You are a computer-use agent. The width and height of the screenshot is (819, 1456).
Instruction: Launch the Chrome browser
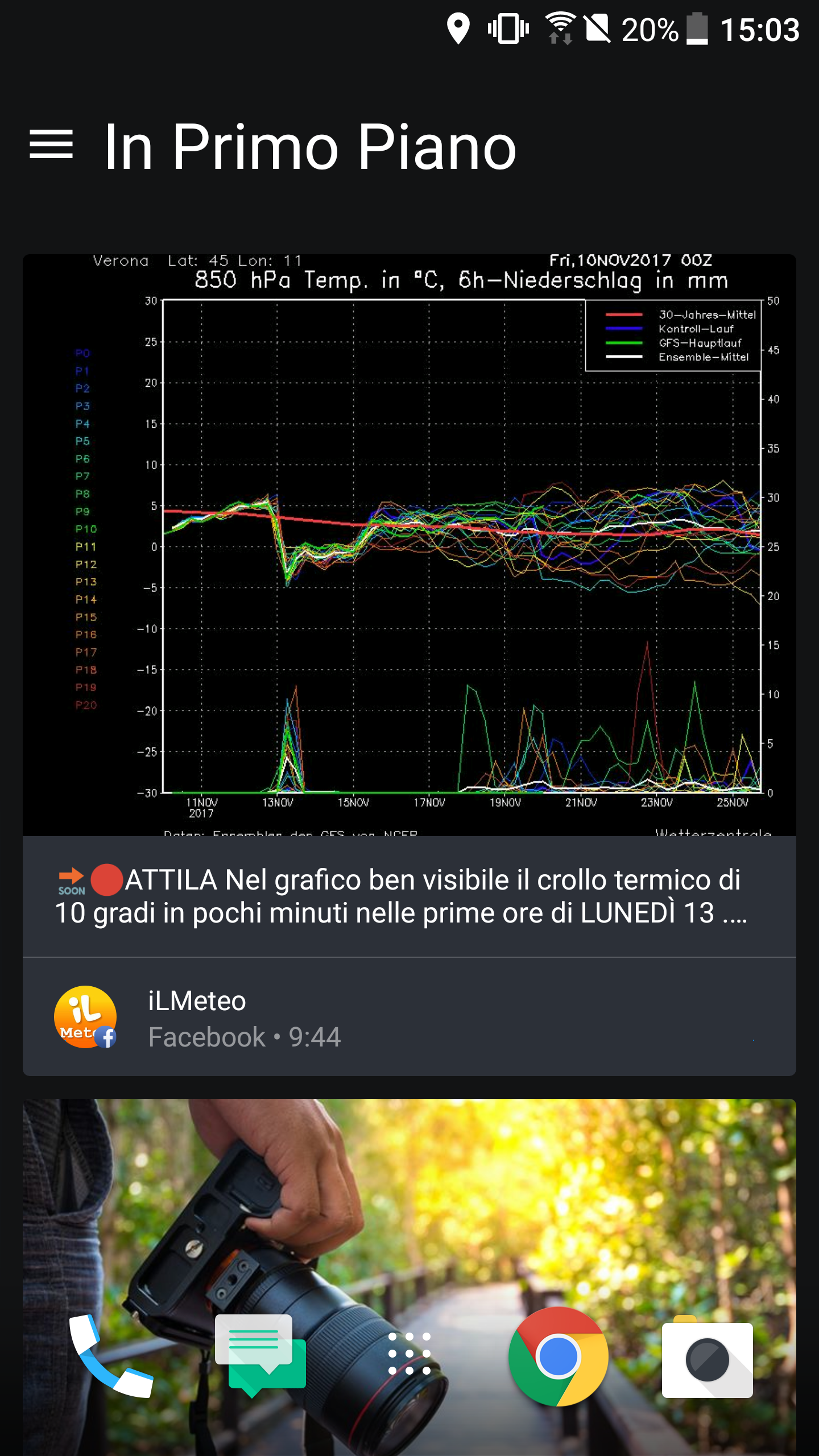(x=559, y=1356)
